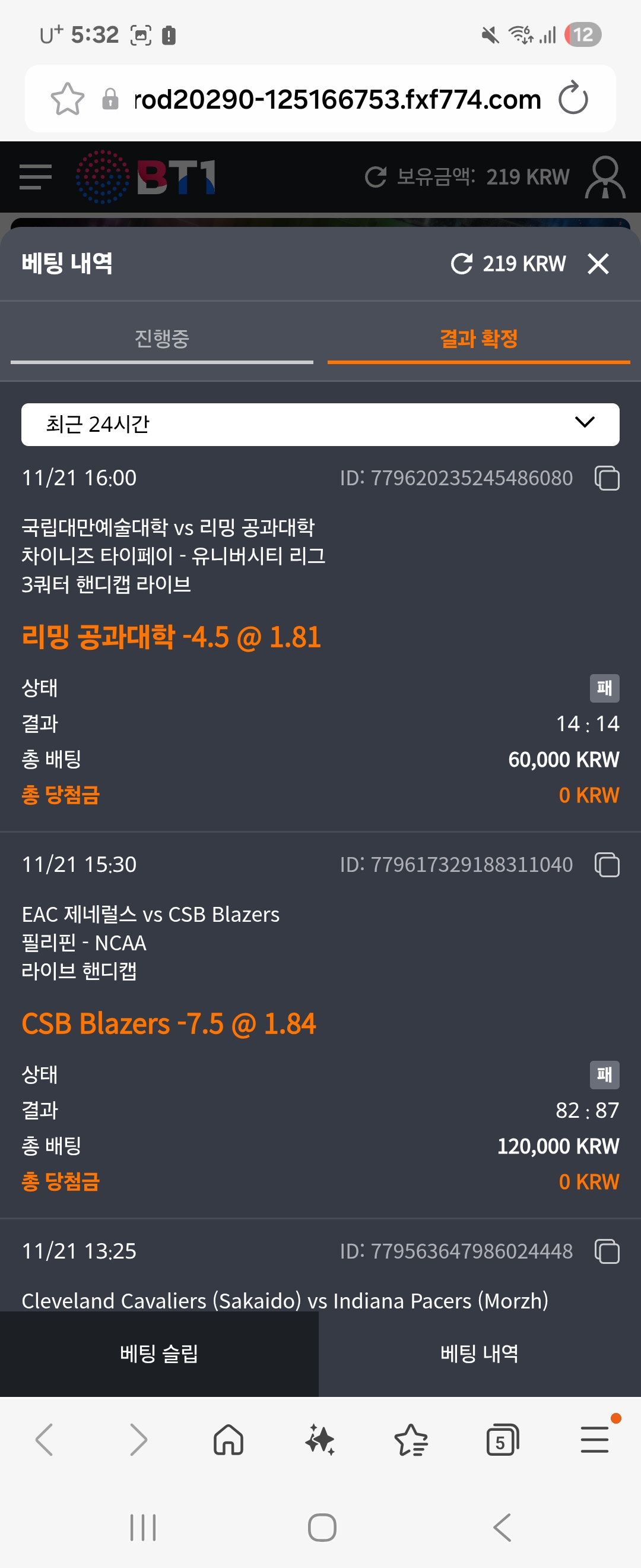Open the browser tabs switcher
This screenshot has width=641, height=1568.
502,1440
